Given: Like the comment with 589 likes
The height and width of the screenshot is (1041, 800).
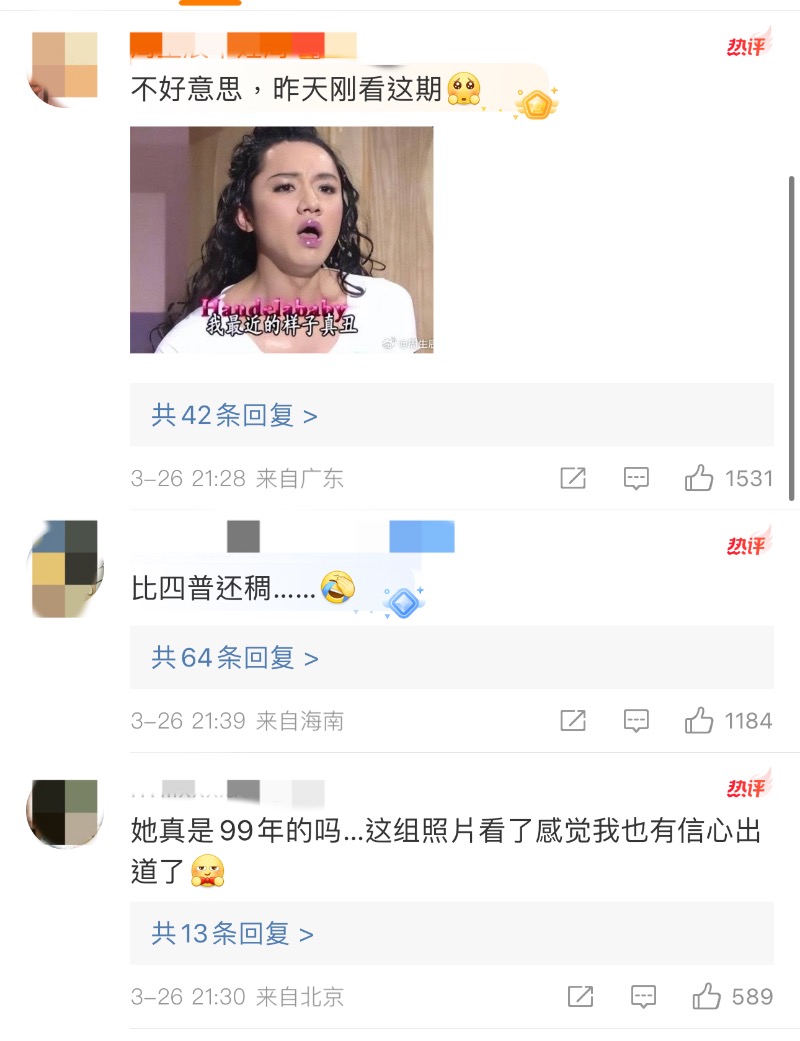Looking at the screenshot, I should point(707,997).
